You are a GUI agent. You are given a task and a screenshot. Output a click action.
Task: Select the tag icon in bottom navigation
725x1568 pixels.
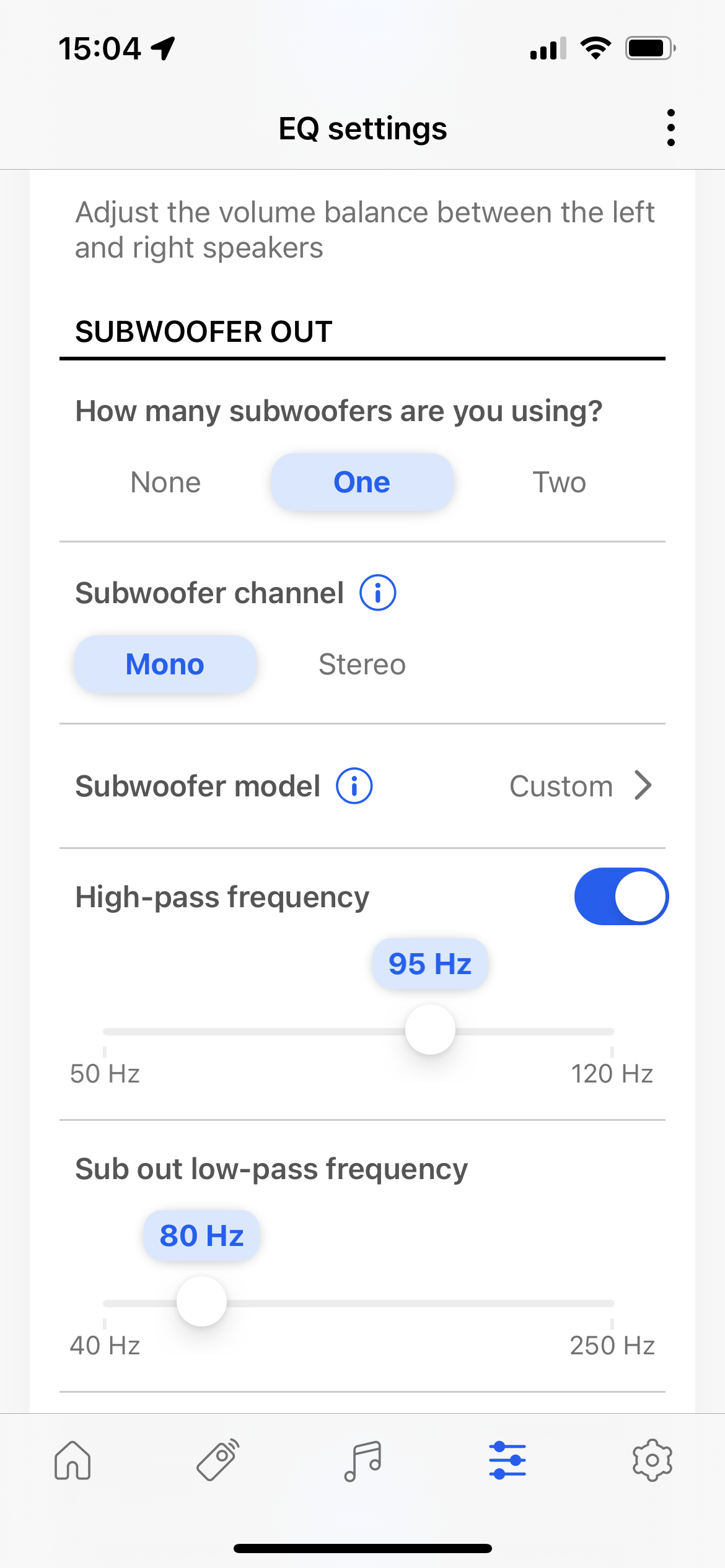[x=217, y=1460]
